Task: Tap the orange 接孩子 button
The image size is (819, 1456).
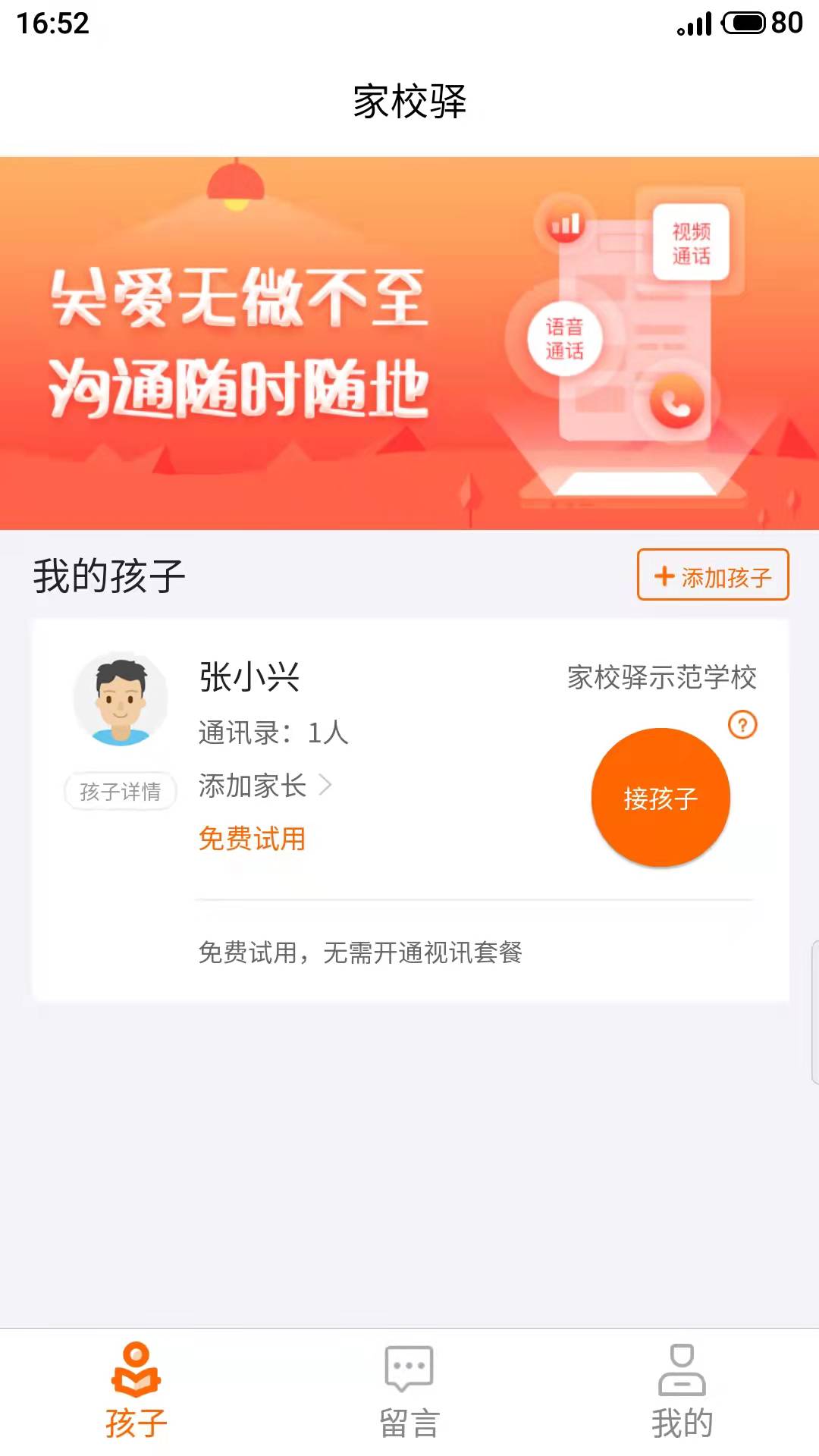Action: coord(661,798)
